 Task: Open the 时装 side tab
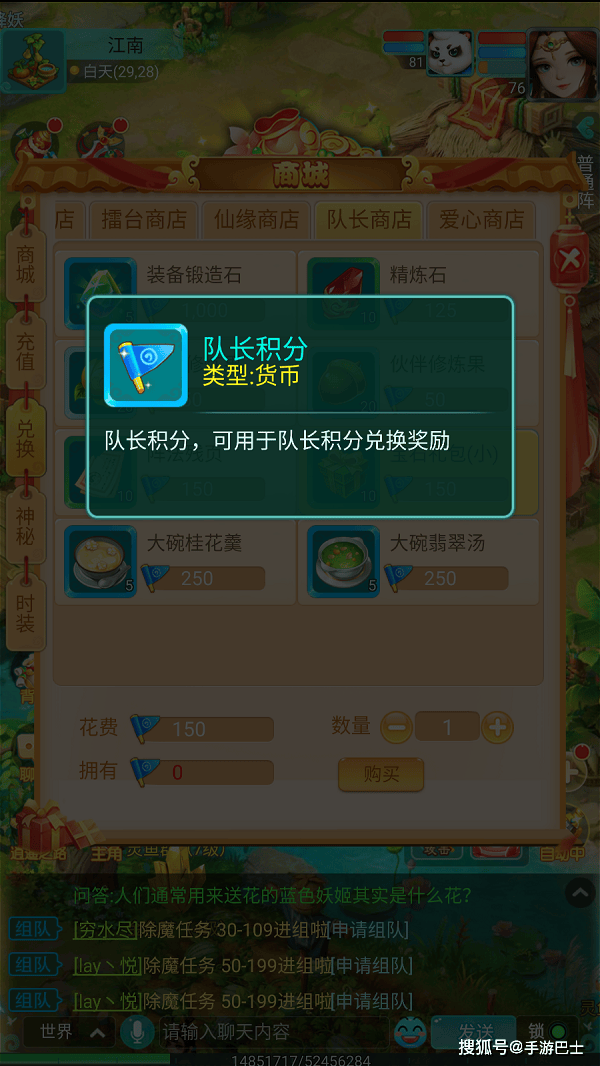(x=26, y=614)
